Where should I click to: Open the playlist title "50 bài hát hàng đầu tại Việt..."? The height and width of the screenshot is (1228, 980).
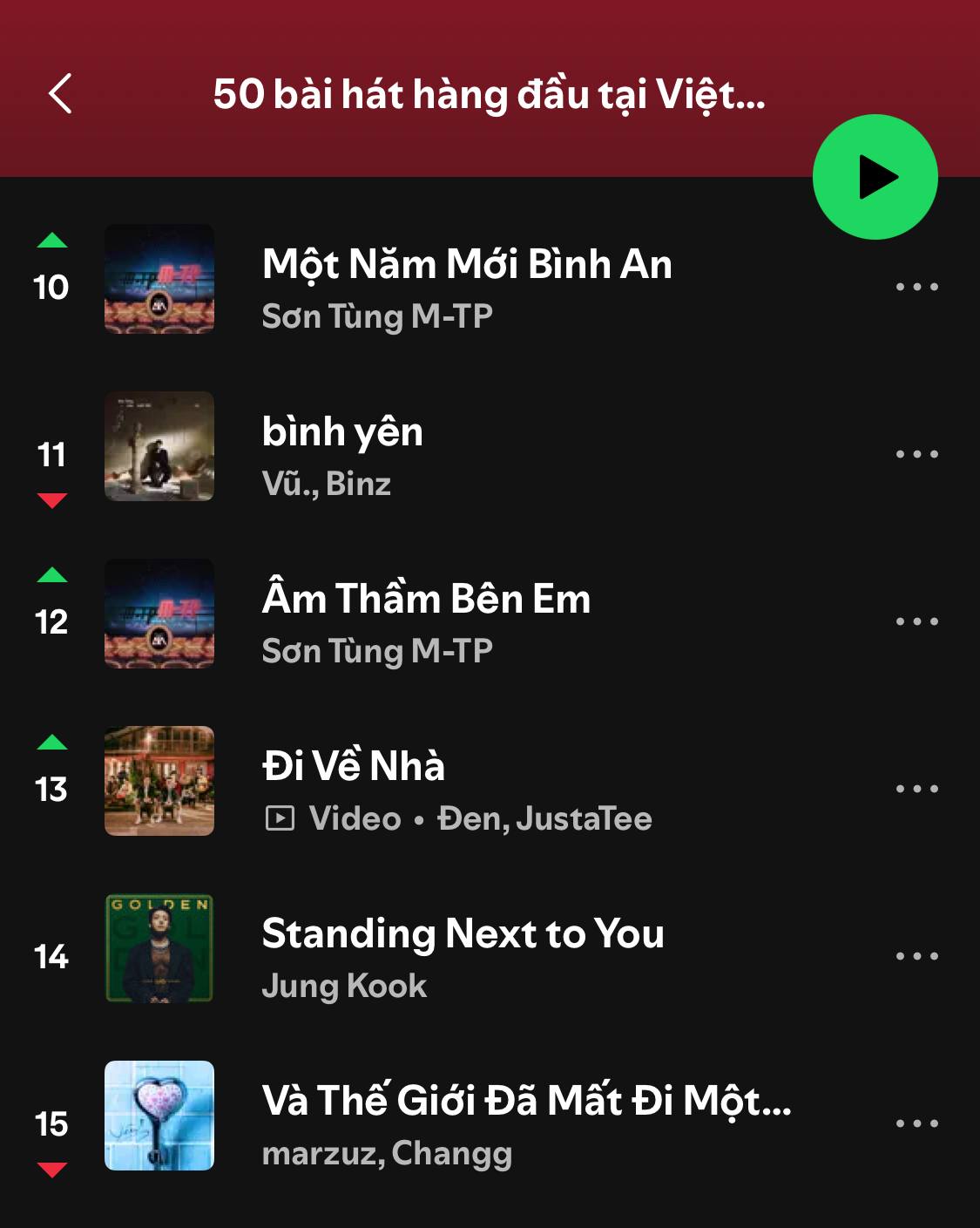(490, 96)
